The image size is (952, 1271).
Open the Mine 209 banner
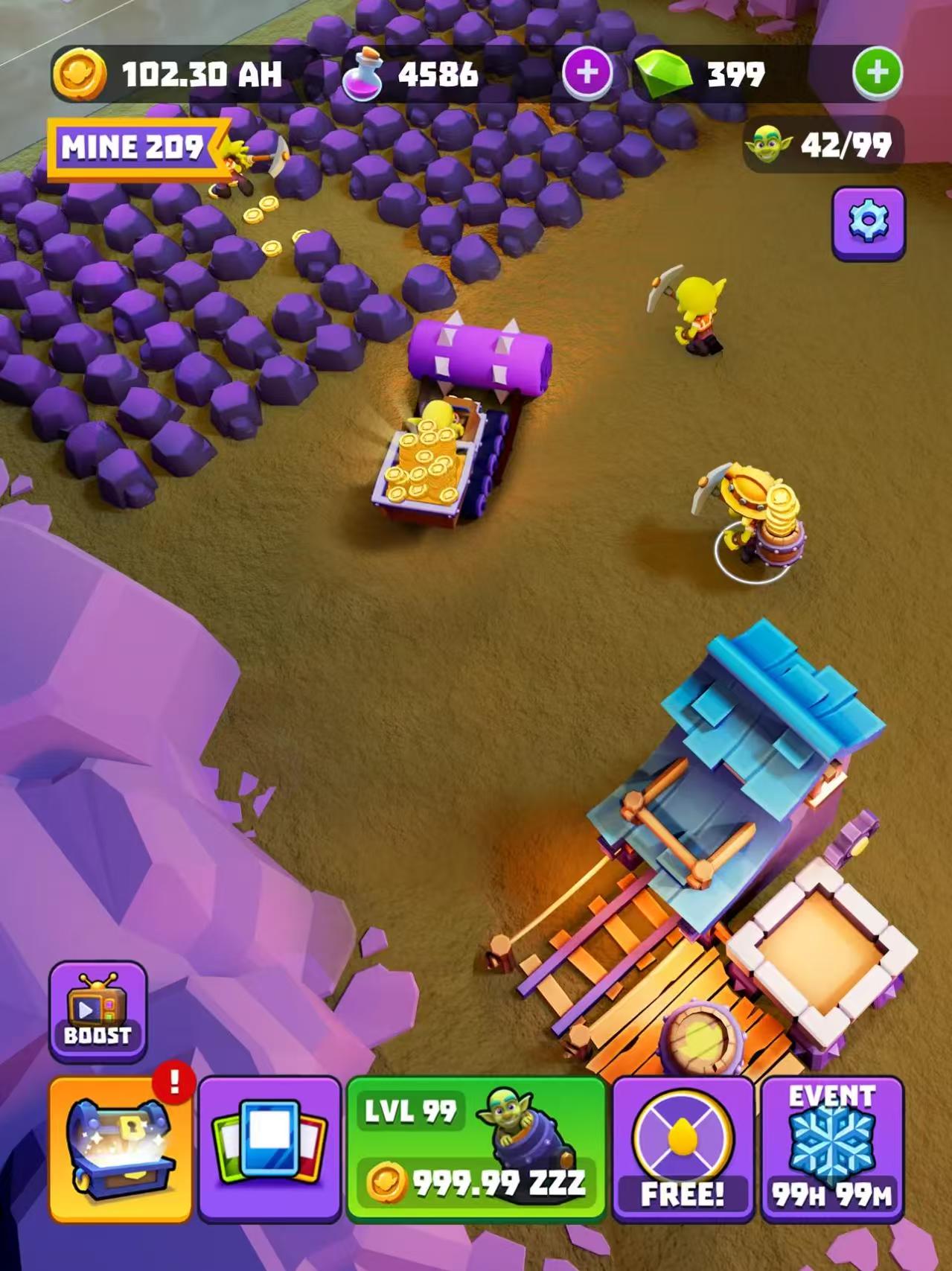click(x=134, y=148)
